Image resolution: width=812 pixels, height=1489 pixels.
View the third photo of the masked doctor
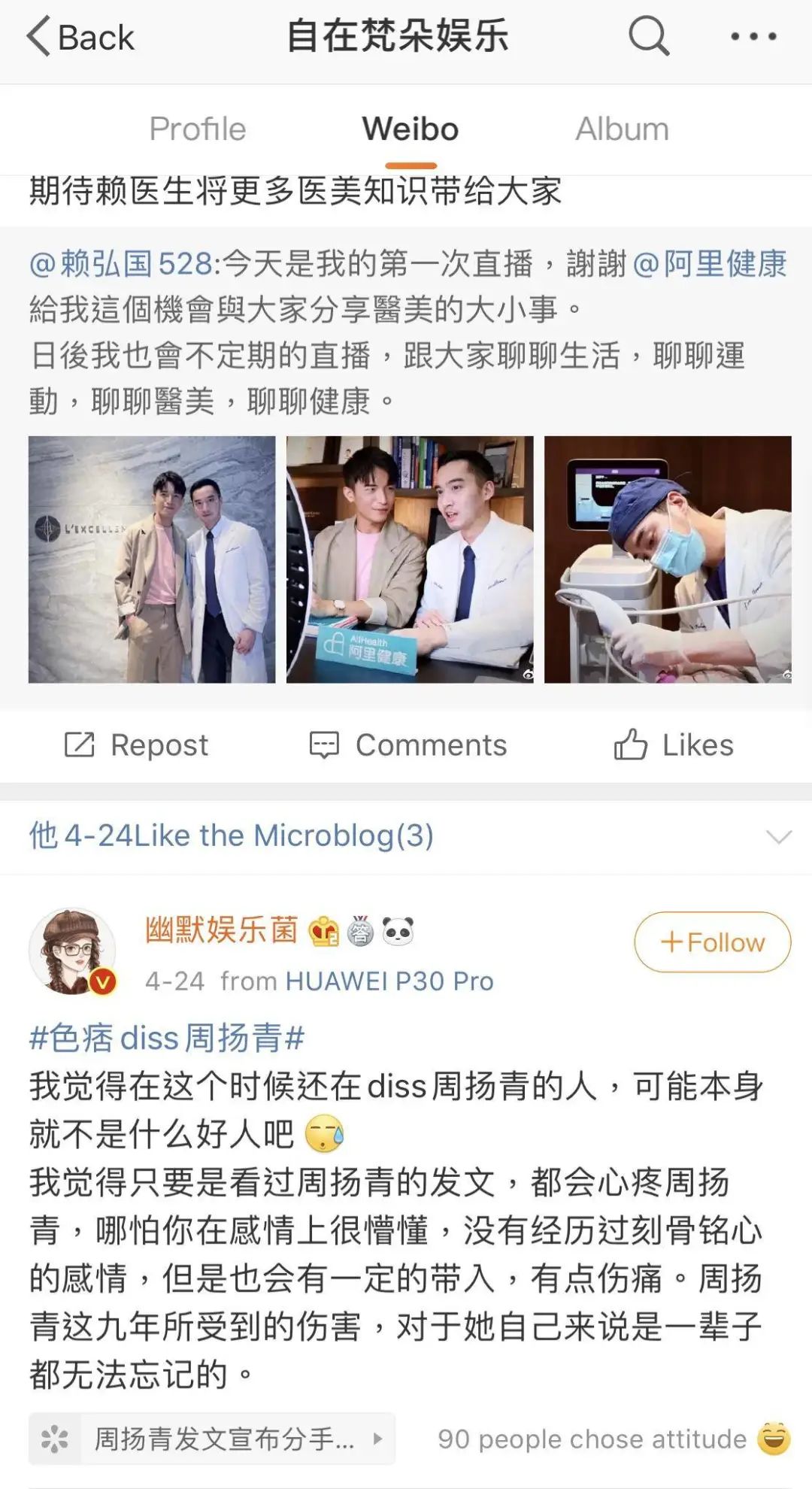click(x=668, y=560)
